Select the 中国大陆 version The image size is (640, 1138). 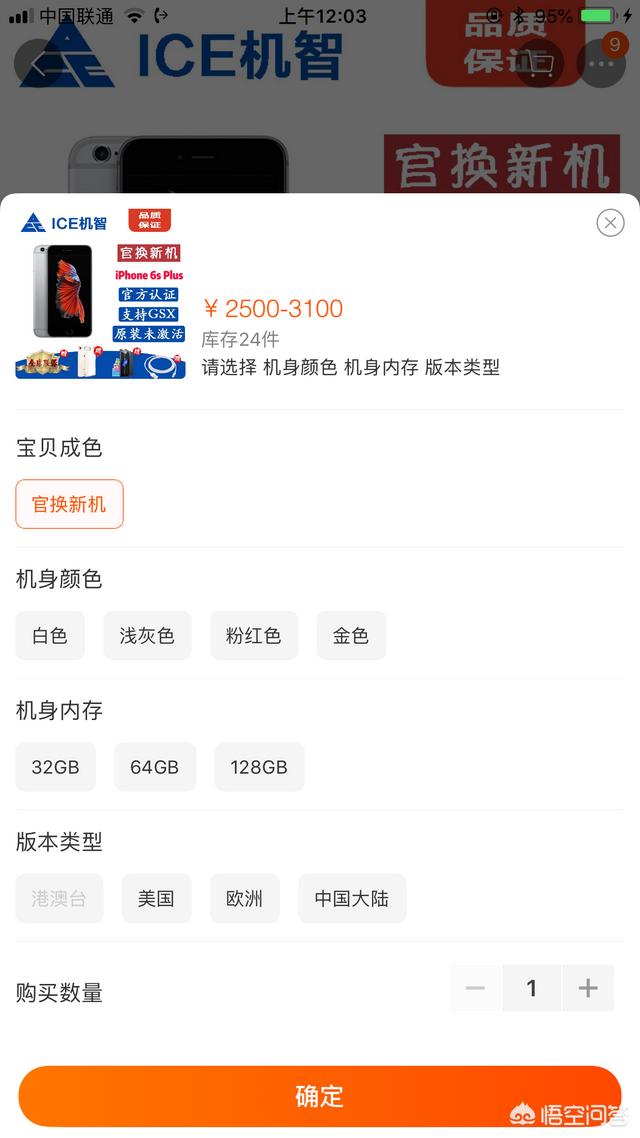352,898
